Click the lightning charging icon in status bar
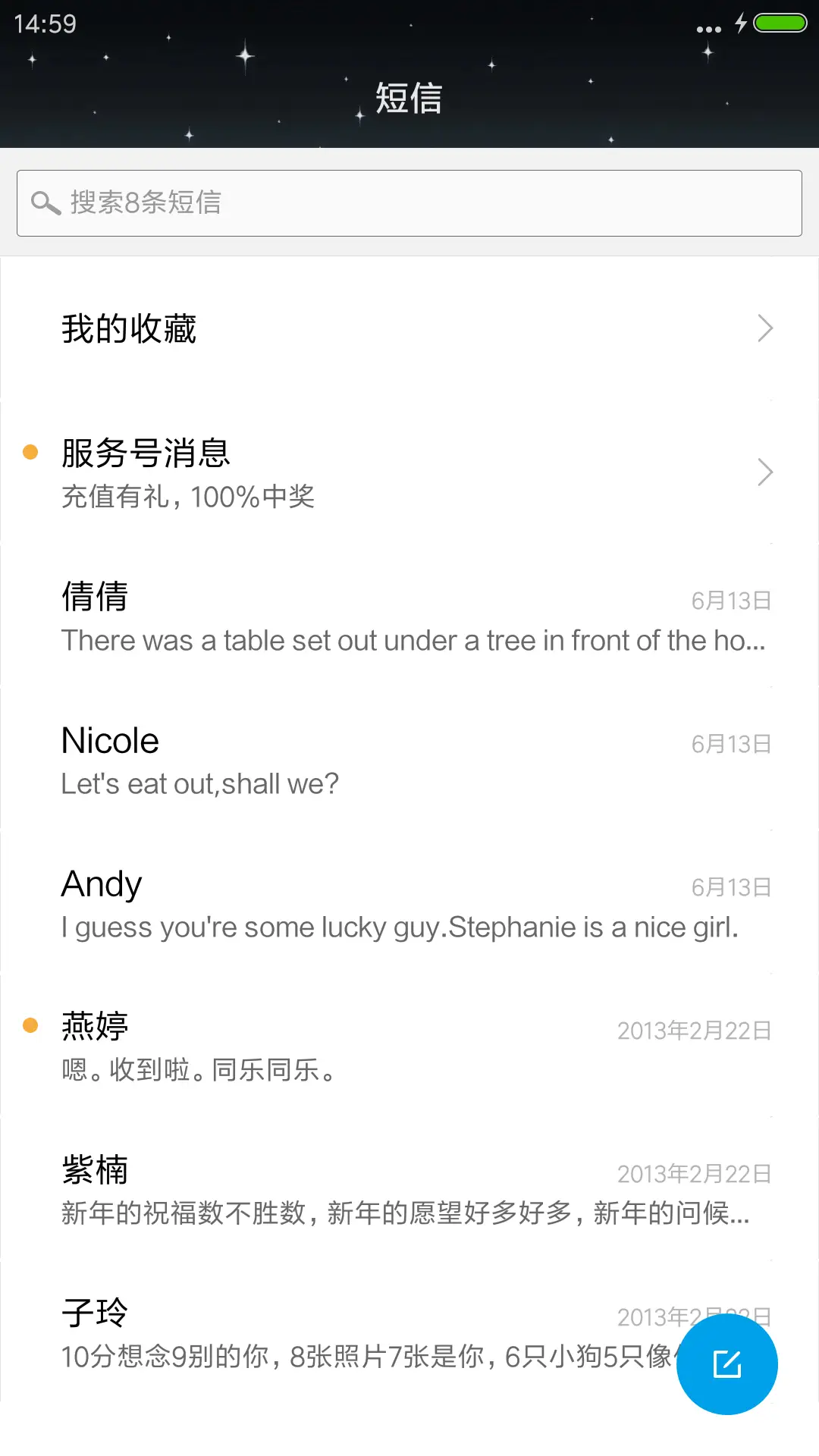 tap(741, 24)
